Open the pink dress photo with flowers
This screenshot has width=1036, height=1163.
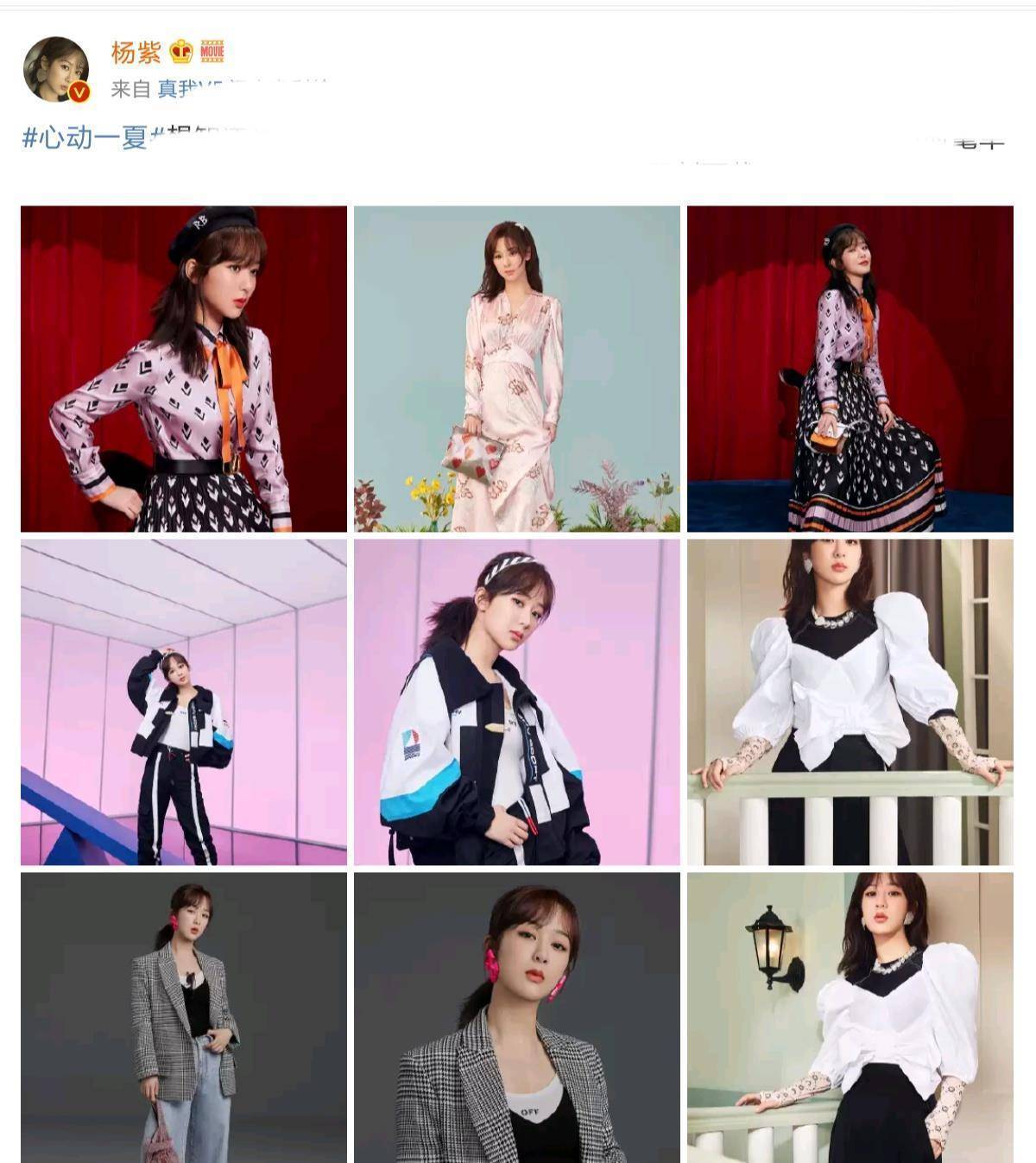516,369
